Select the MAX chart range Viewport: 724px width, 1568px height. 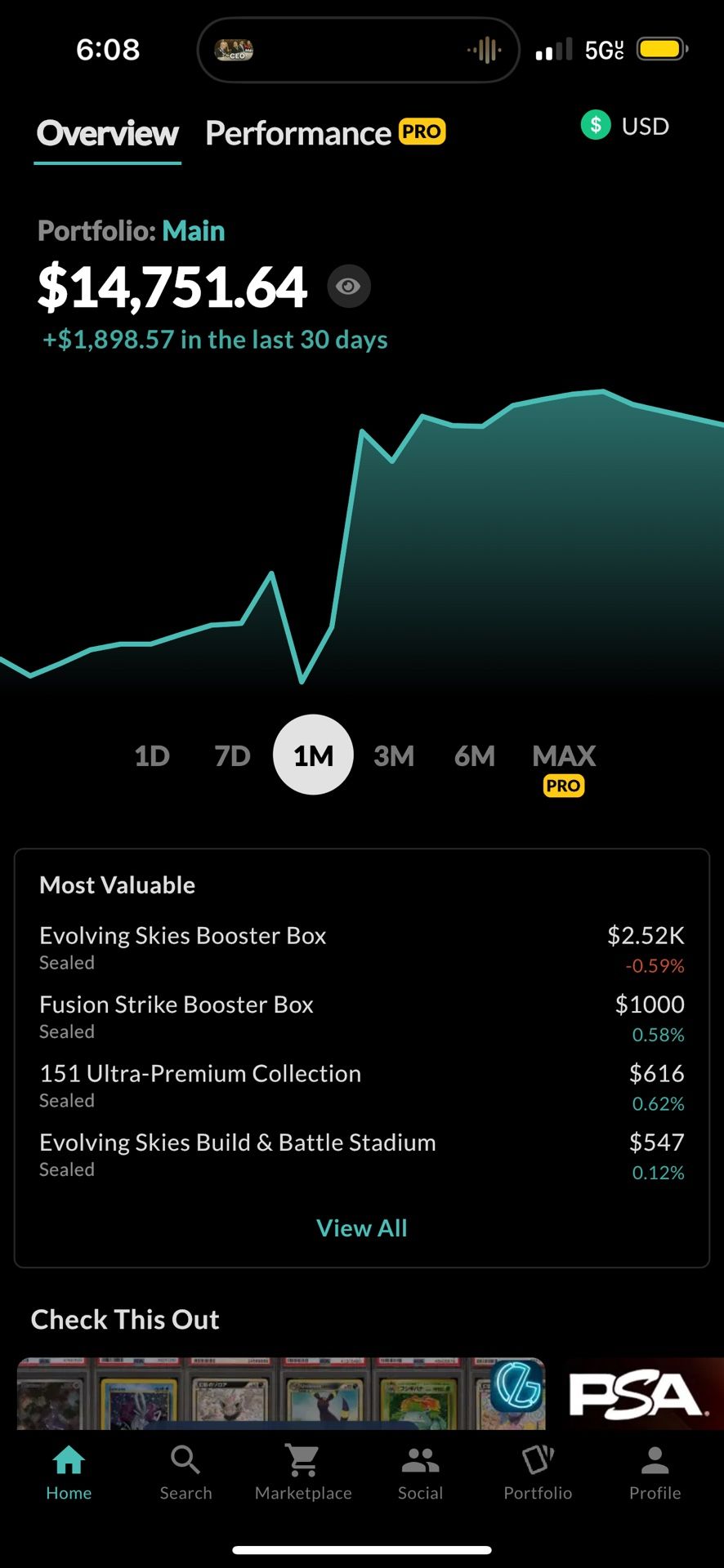[x=564, y=757]
